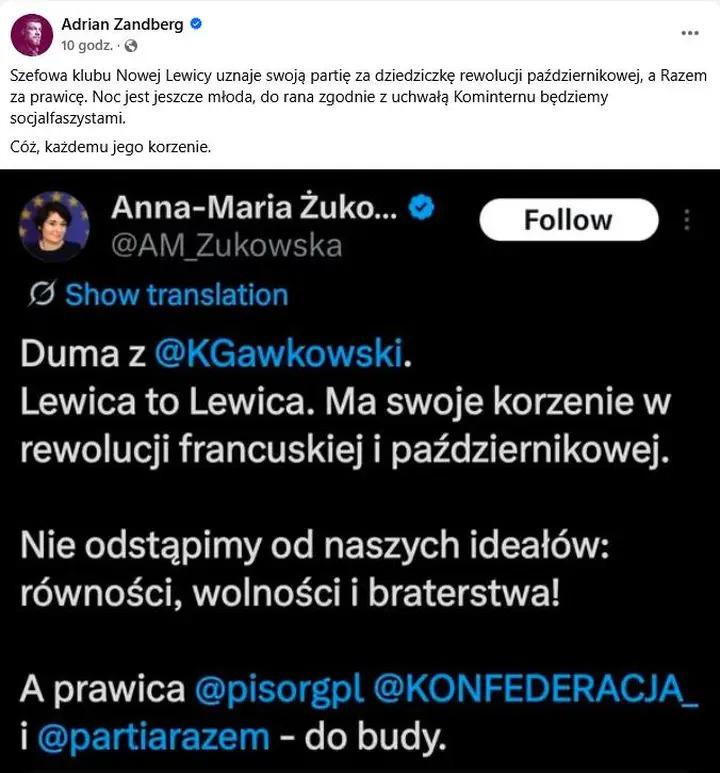Screen dimensions: 720x773
Task: Open the post via the "10 godz." timestamp
Action: (x=86, y=46)
